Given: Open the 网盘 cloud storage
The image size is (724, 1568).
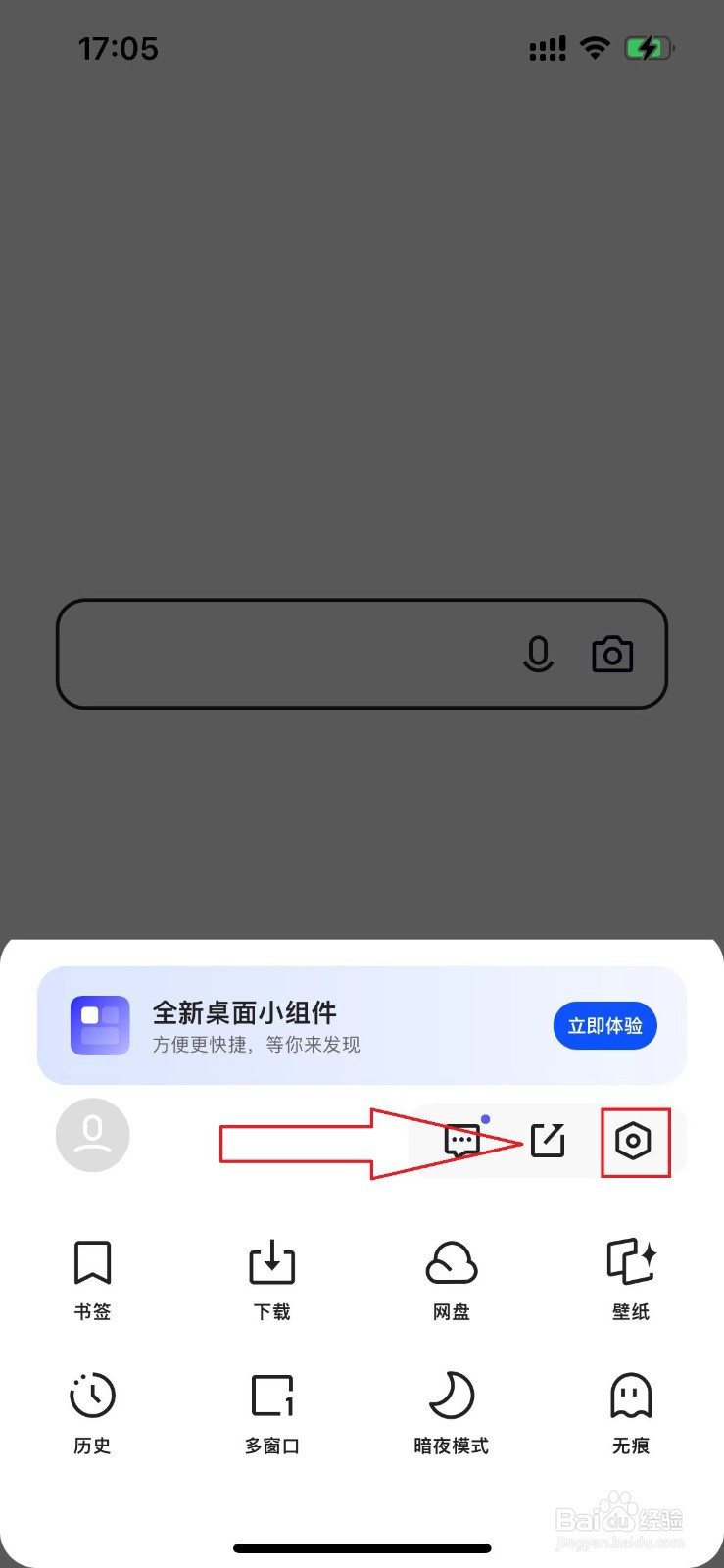Looking at the screenshot, I should point(451,1279).
